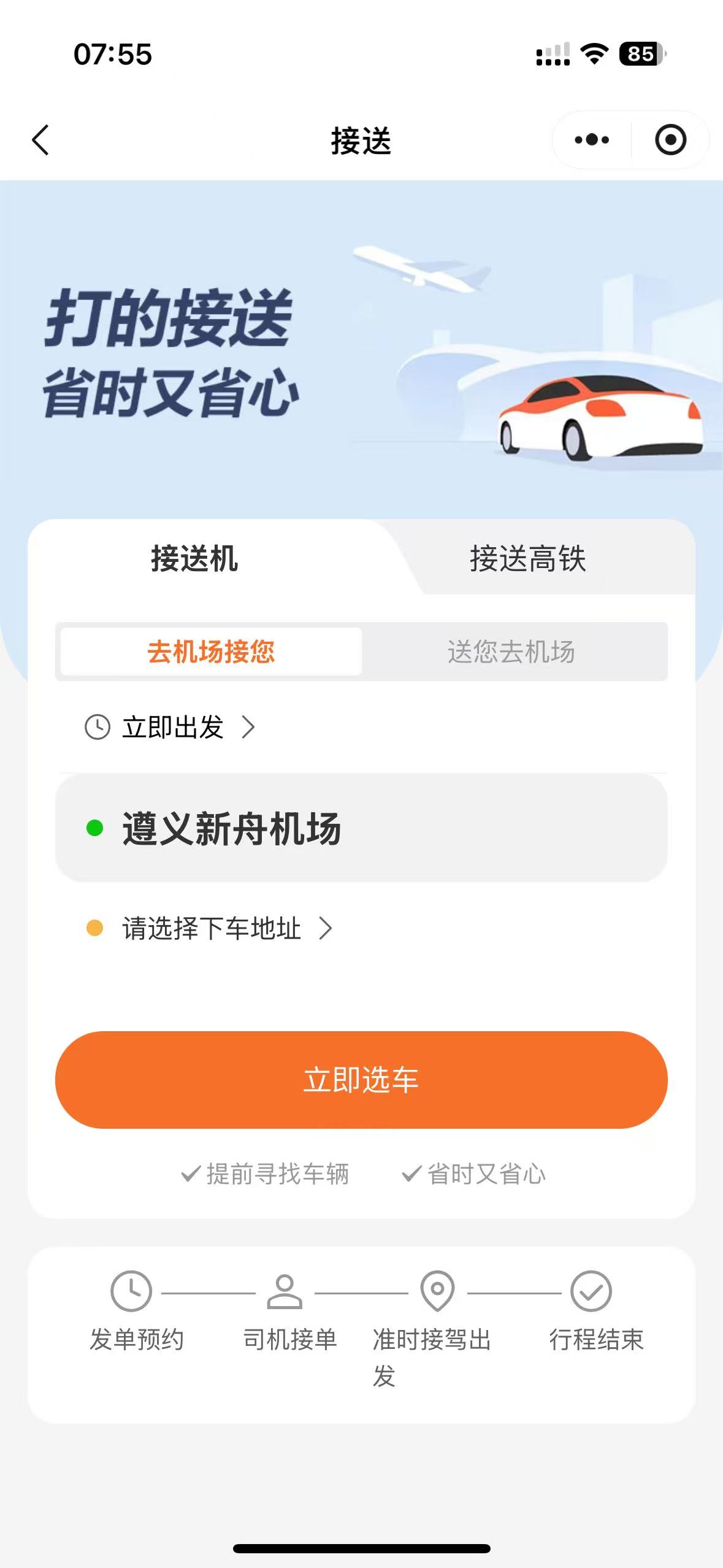Open 请选择下车地址 drop-off selection
This screenshot has height=1568, width=723.
tap(212, 929)
